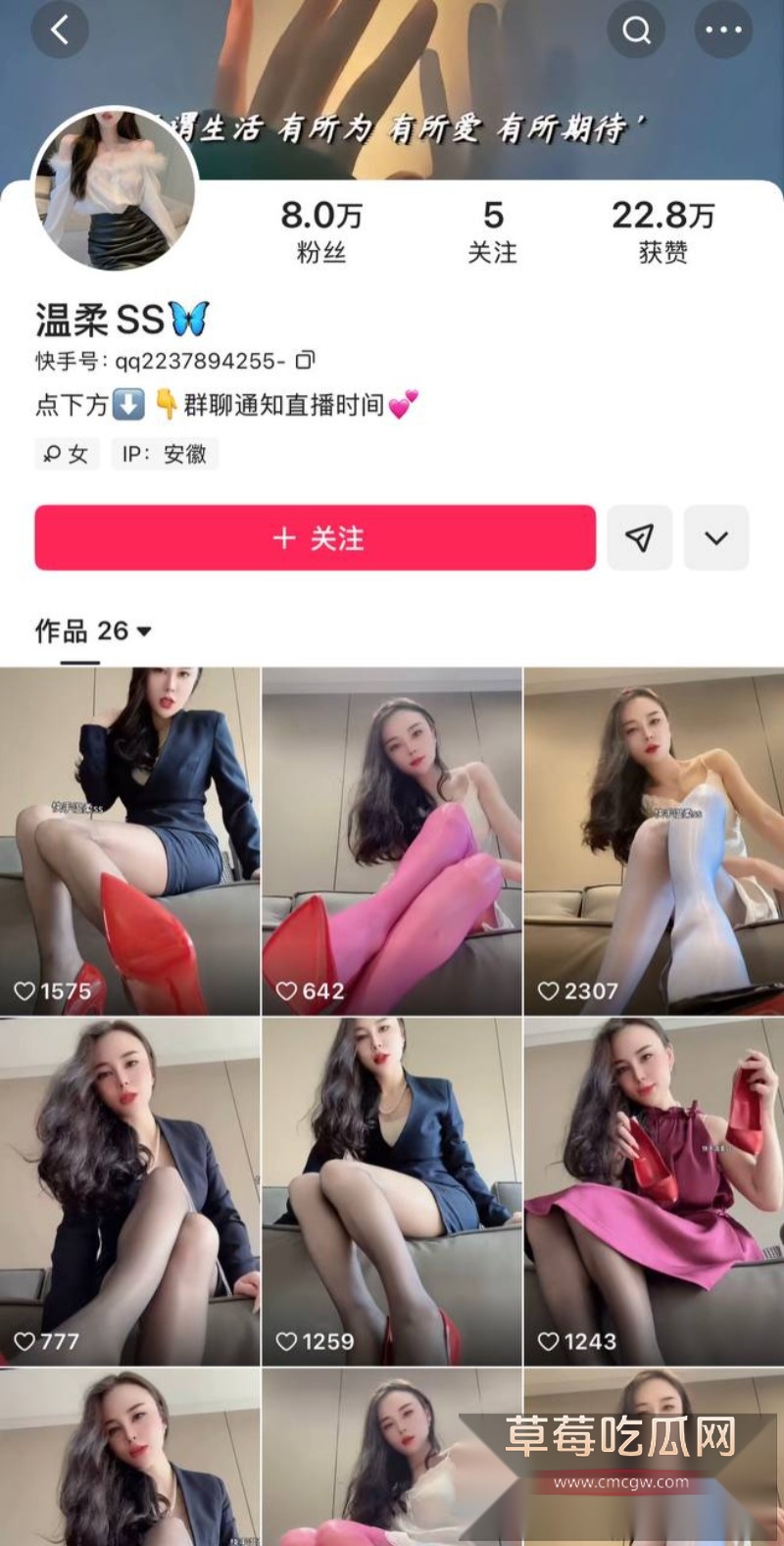Viewport: 784px width, 1546px height.
Task: Click the red 关注 follow button
Action: 314,537
